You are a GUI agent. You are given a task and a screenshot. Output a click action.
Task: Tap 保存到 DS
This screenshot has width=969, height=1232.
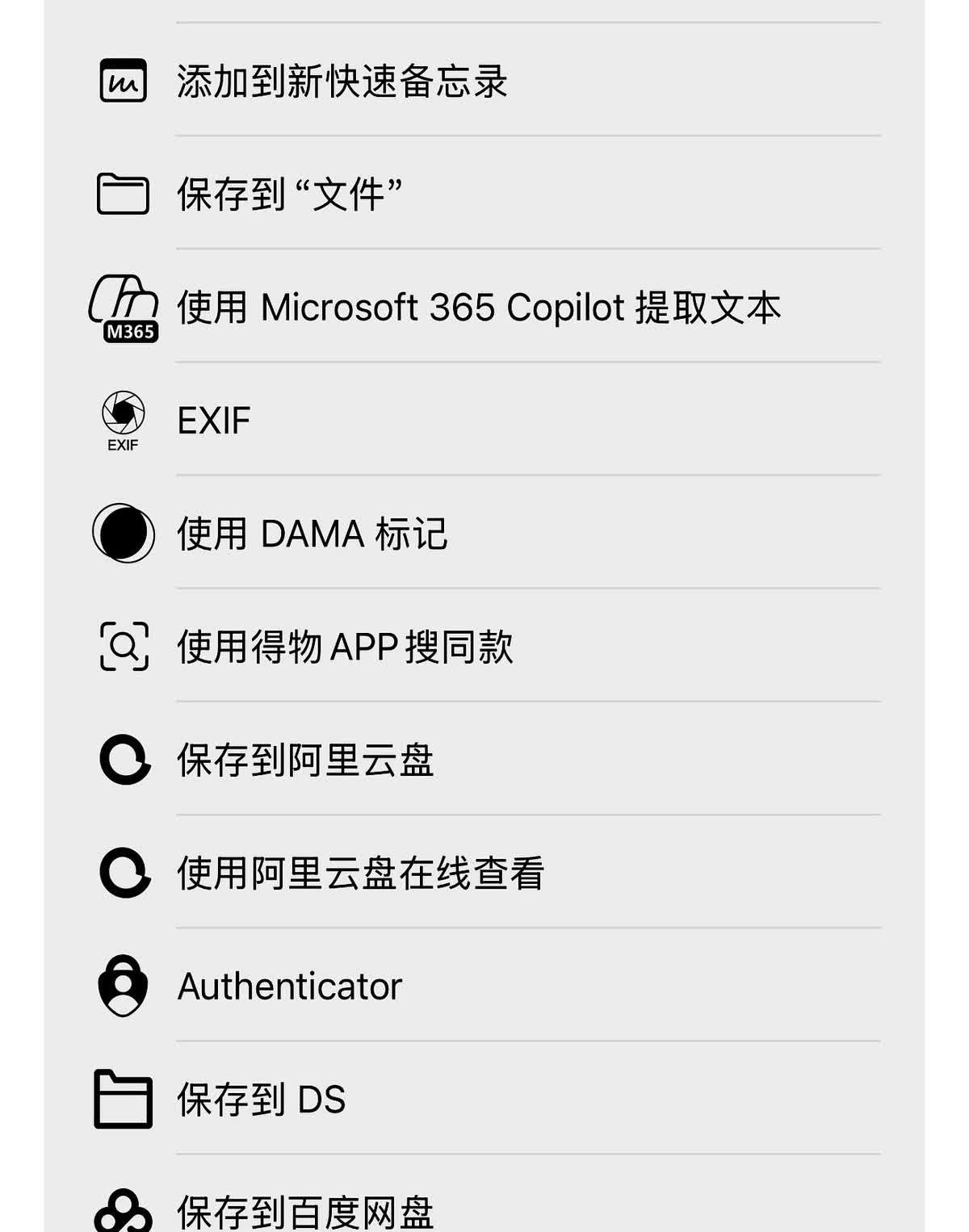[x=261, y=1099]
